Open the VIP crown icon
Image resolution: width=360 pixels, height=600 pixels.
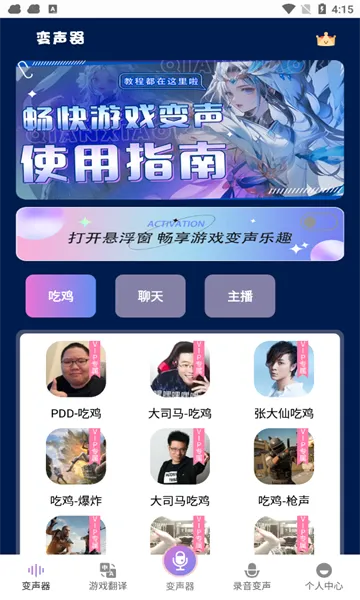(x=326, y=39)
